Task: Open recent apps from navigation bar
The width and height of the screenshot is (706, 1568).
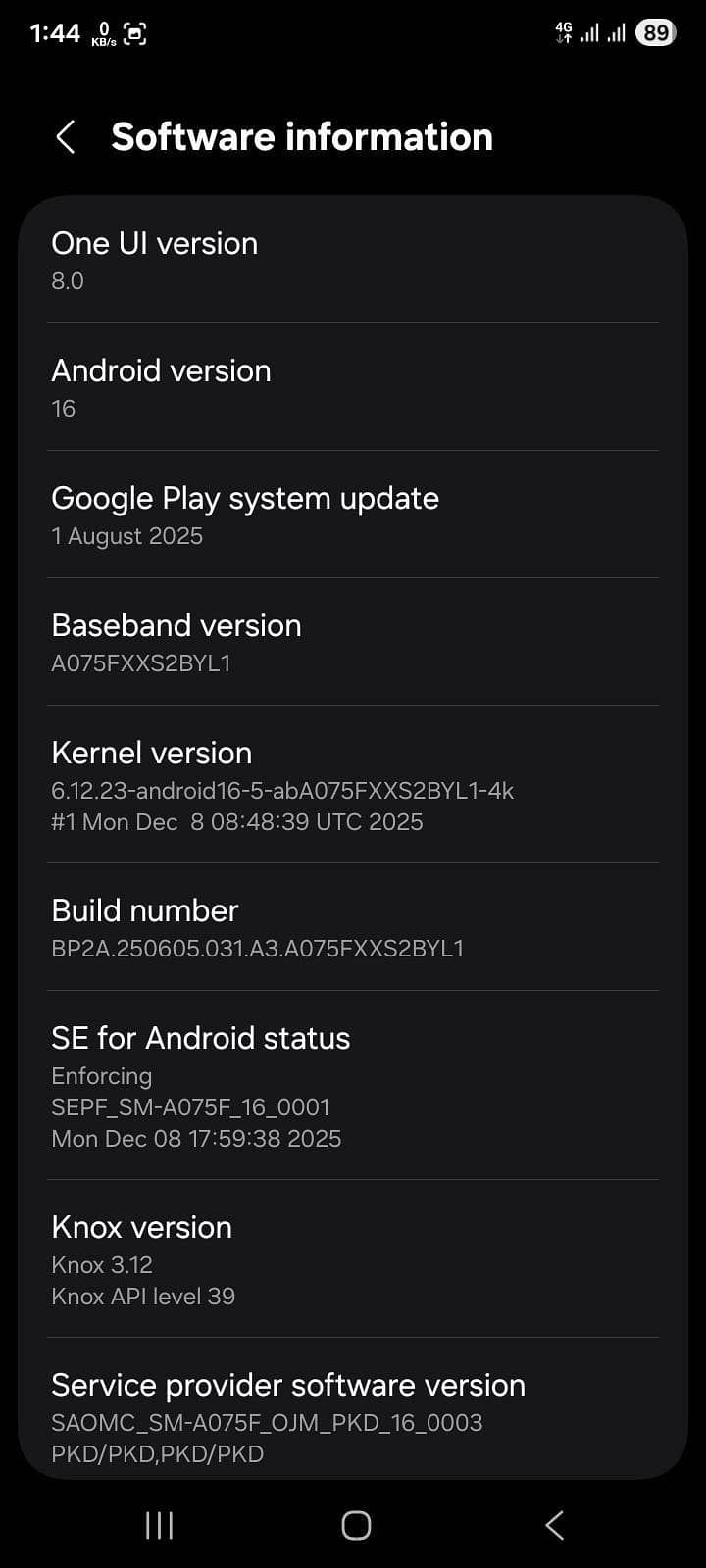Action: 159,1524
